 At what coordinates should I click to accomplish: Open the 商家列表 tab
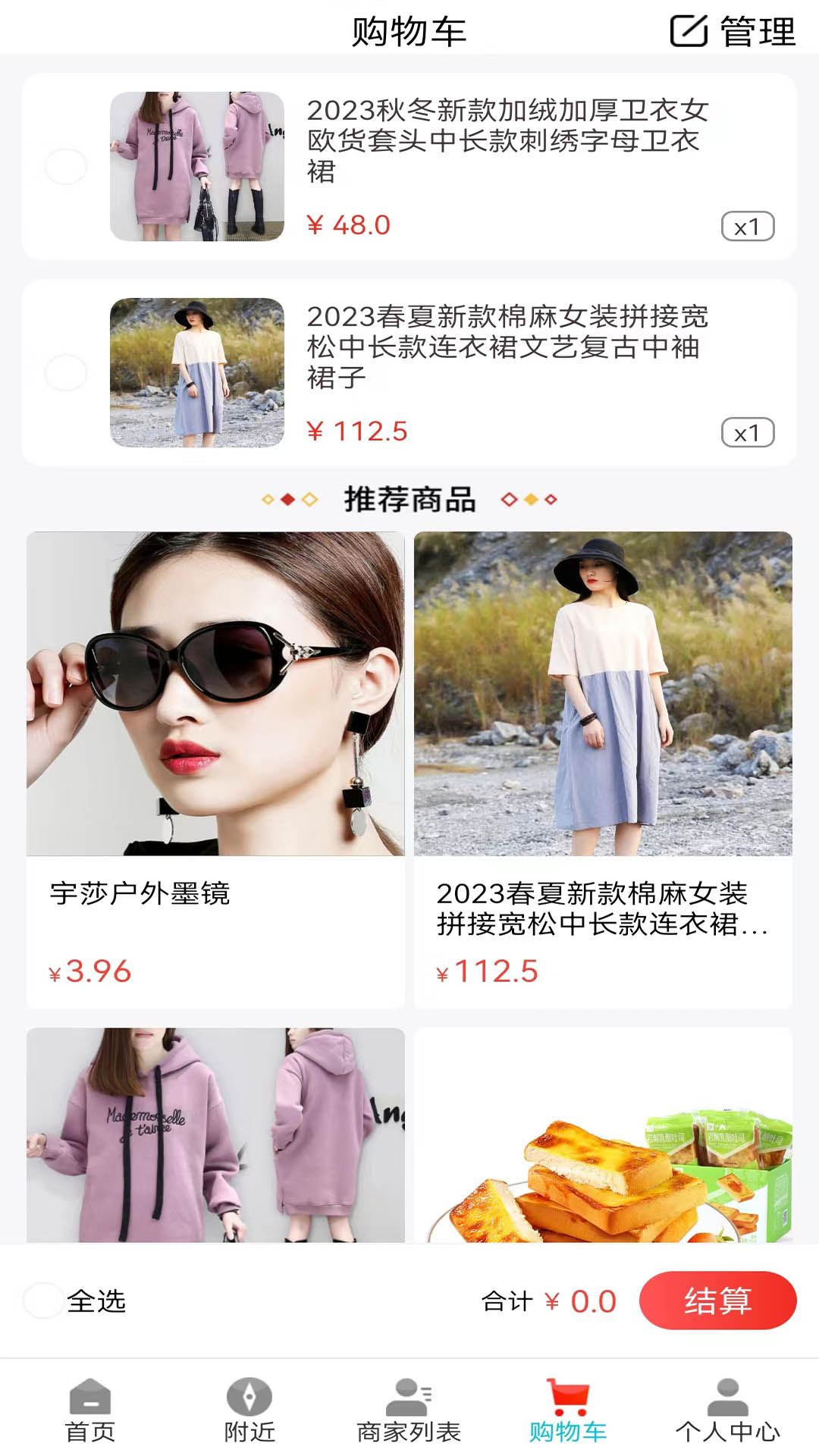(x=409, y=1410)
